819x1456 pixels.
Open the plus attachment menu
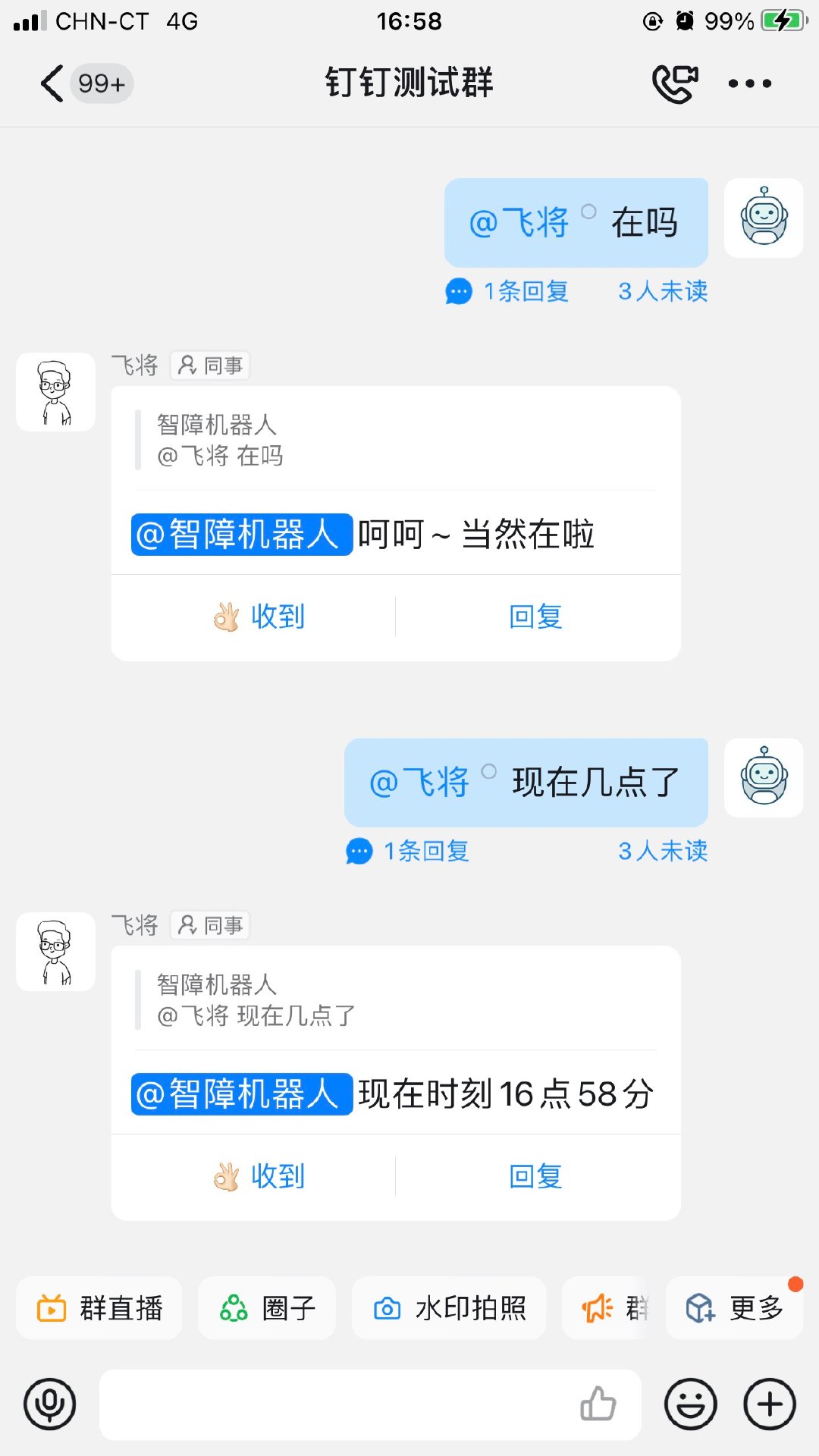(x=770, y=1404)
